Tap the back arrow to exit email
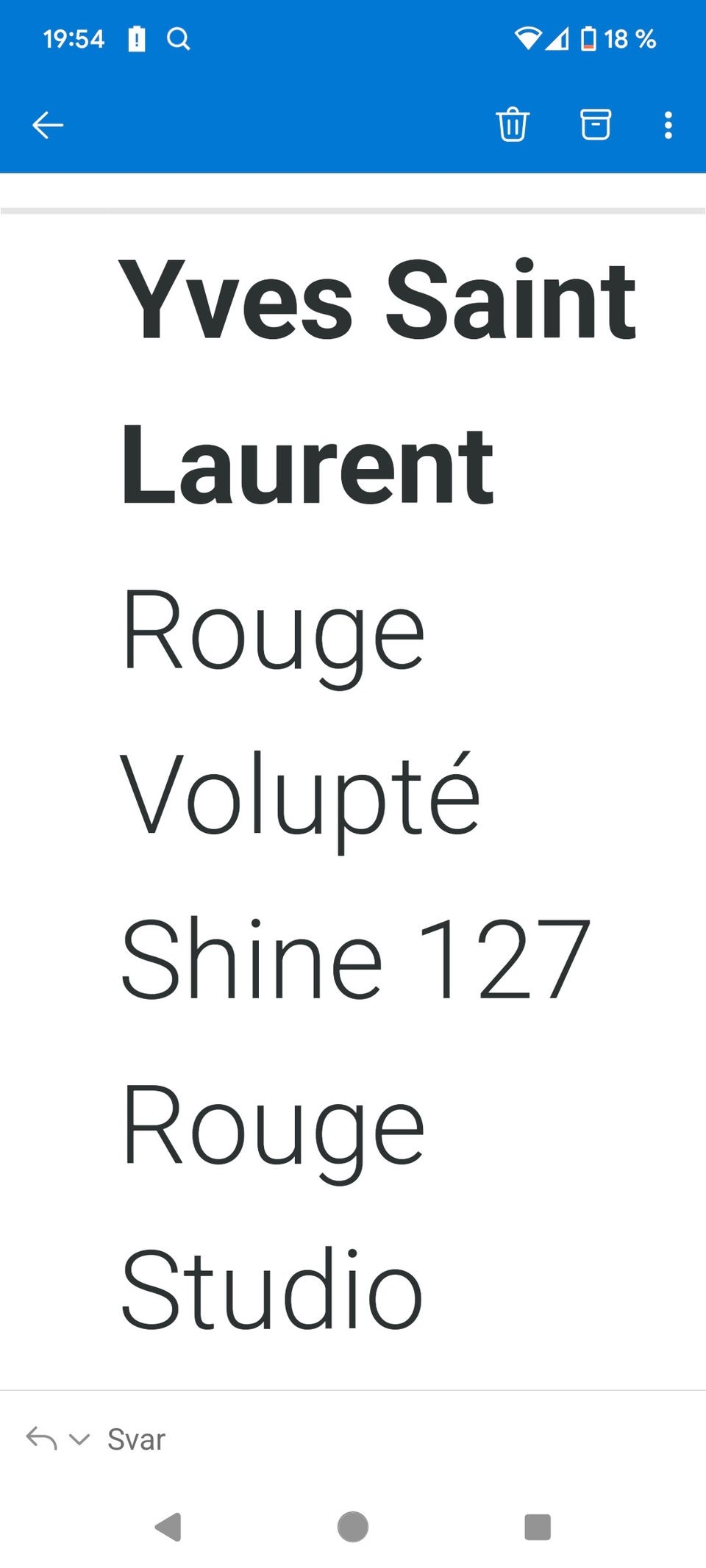Viewport: 706px width, 1568px height. 47,124
